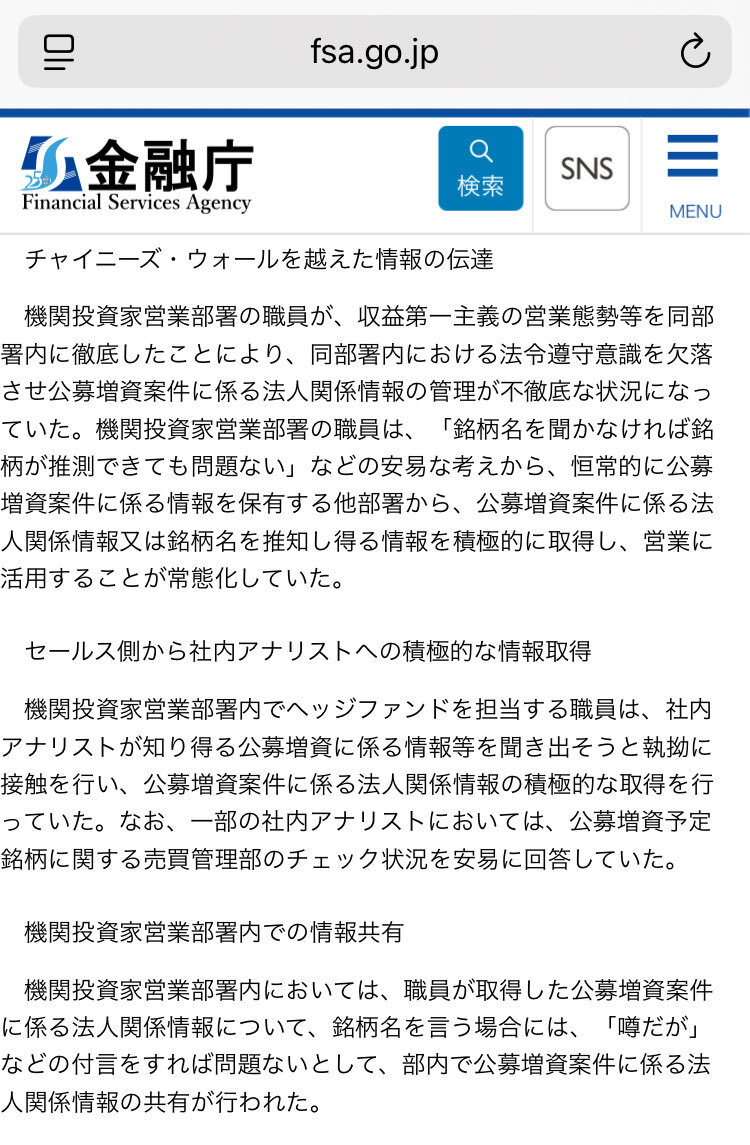Open the SNS button

[587, 168]
